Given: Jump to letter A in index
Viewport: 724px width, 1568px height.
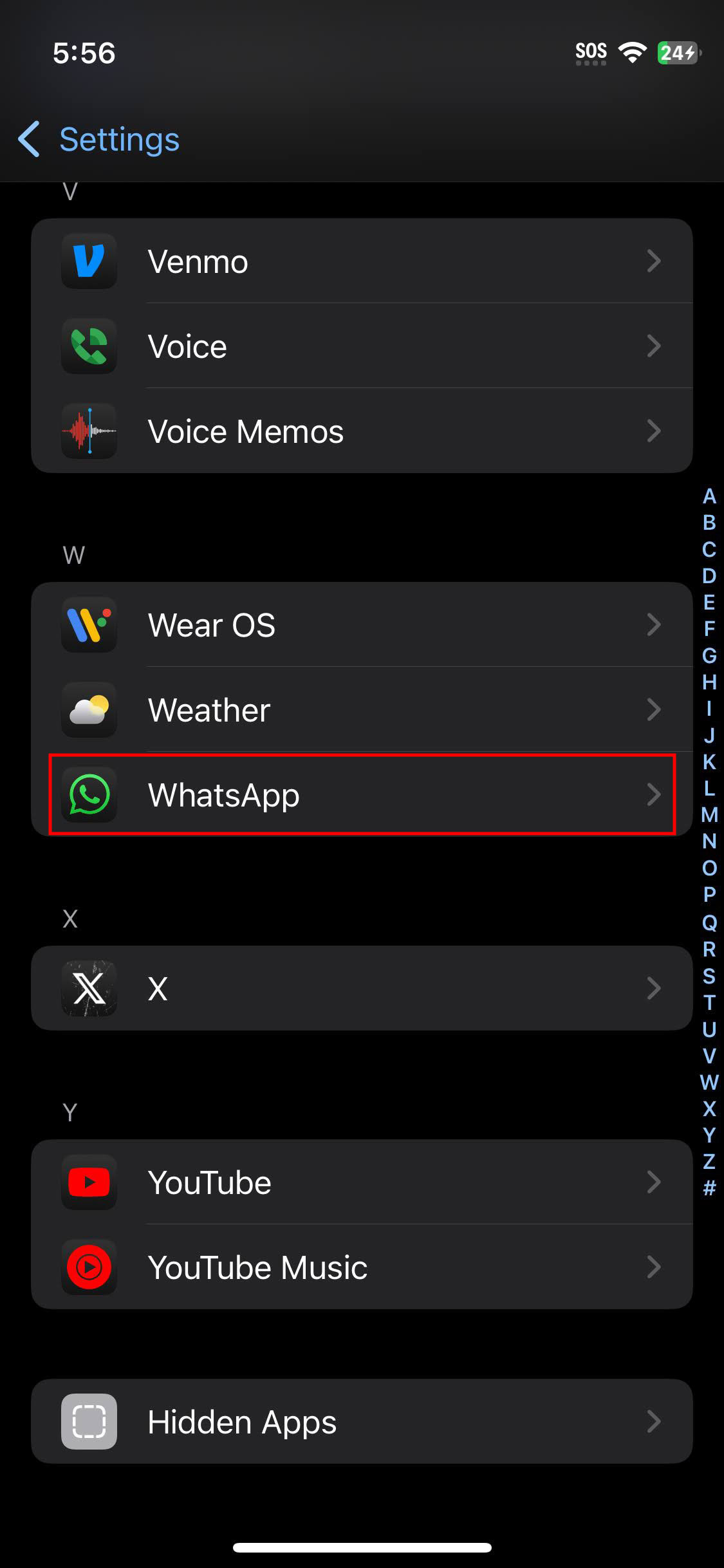Looking at the screenshot, I should tap(709, 496).
